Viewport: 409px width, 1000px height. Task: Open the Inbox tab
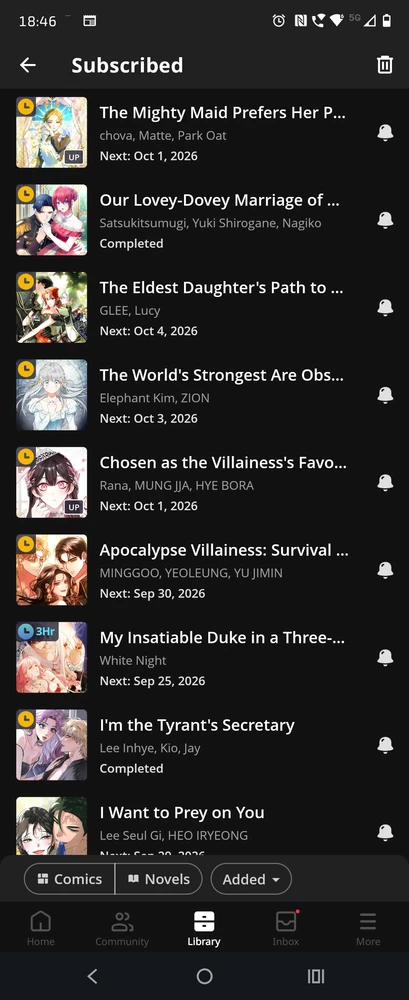(x=286, y=928)
